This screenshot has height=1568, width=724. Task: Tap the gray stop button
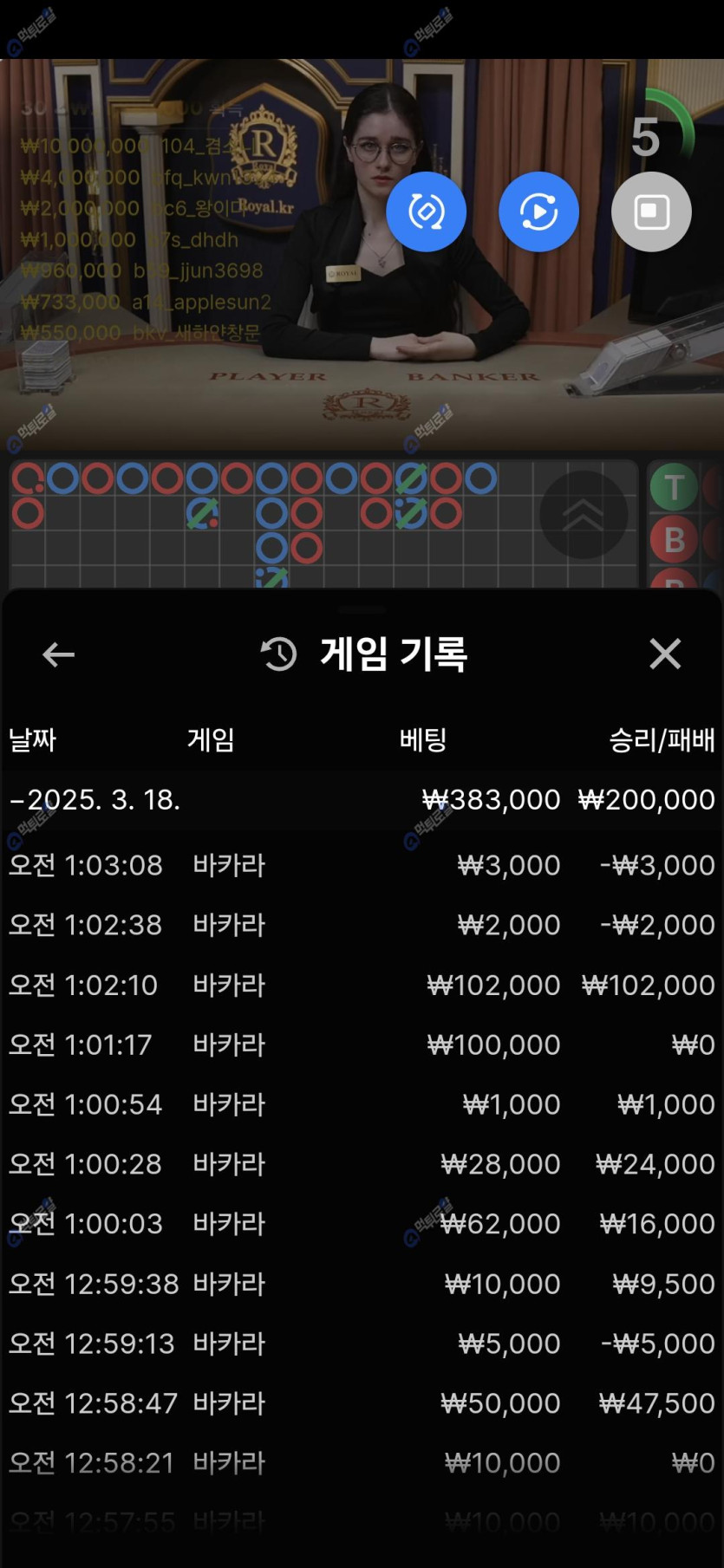[651, 211]
